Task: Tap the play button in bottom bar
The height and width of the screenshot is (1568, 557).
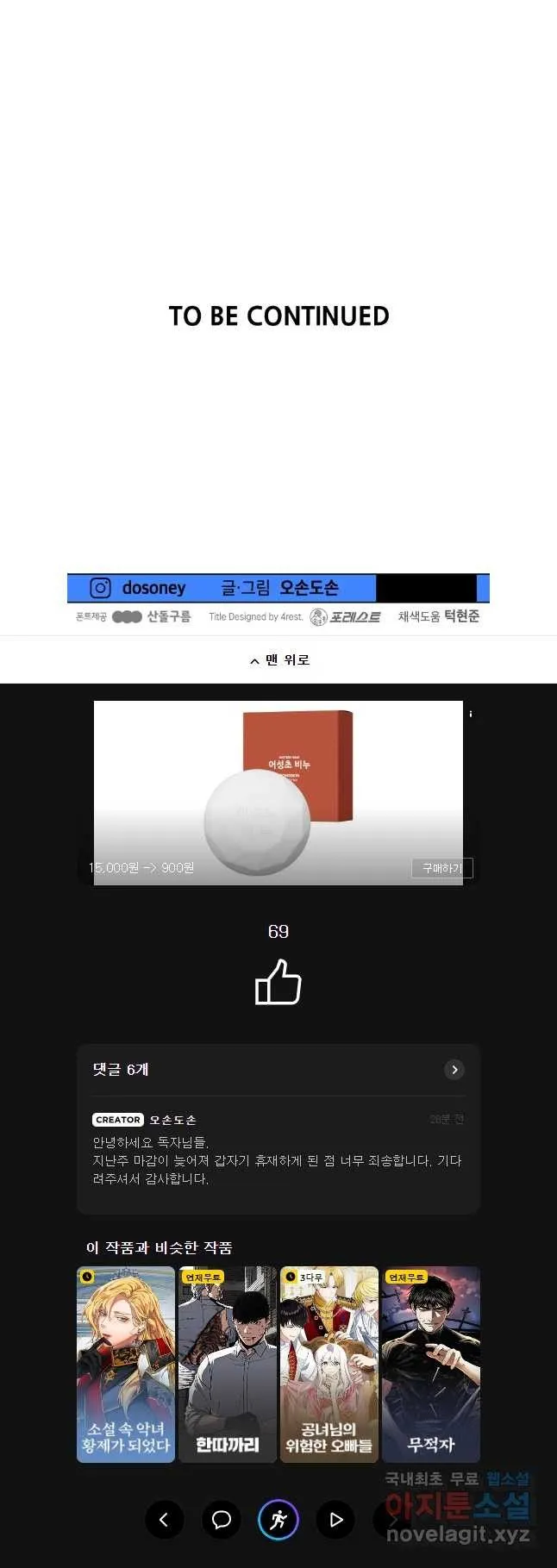Action: pos(336,1520)
